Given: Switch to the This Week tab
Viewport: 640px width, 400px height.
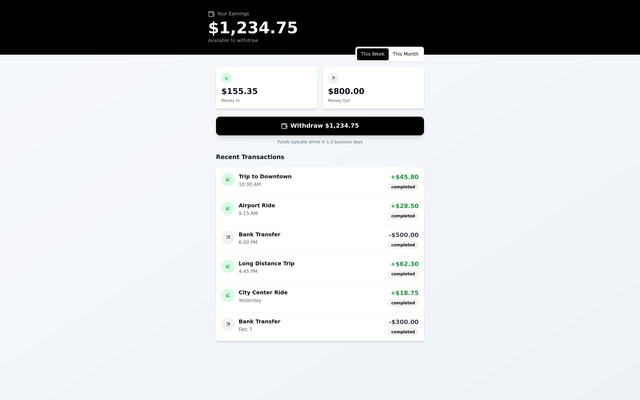Looking at the screenshot, I should 372,54.
